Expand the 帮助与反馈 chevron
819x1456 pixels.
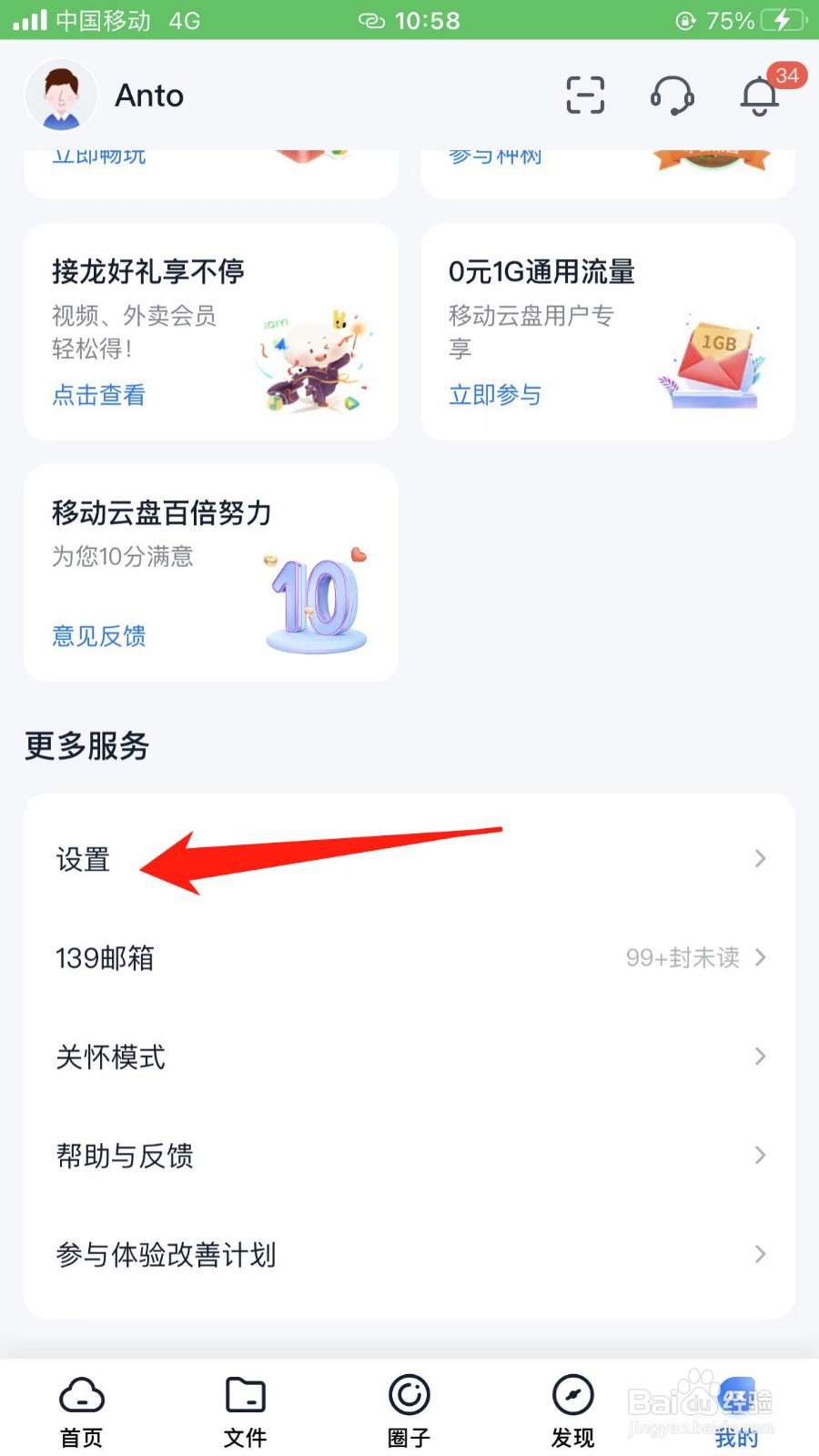[x=760, y=1156]
